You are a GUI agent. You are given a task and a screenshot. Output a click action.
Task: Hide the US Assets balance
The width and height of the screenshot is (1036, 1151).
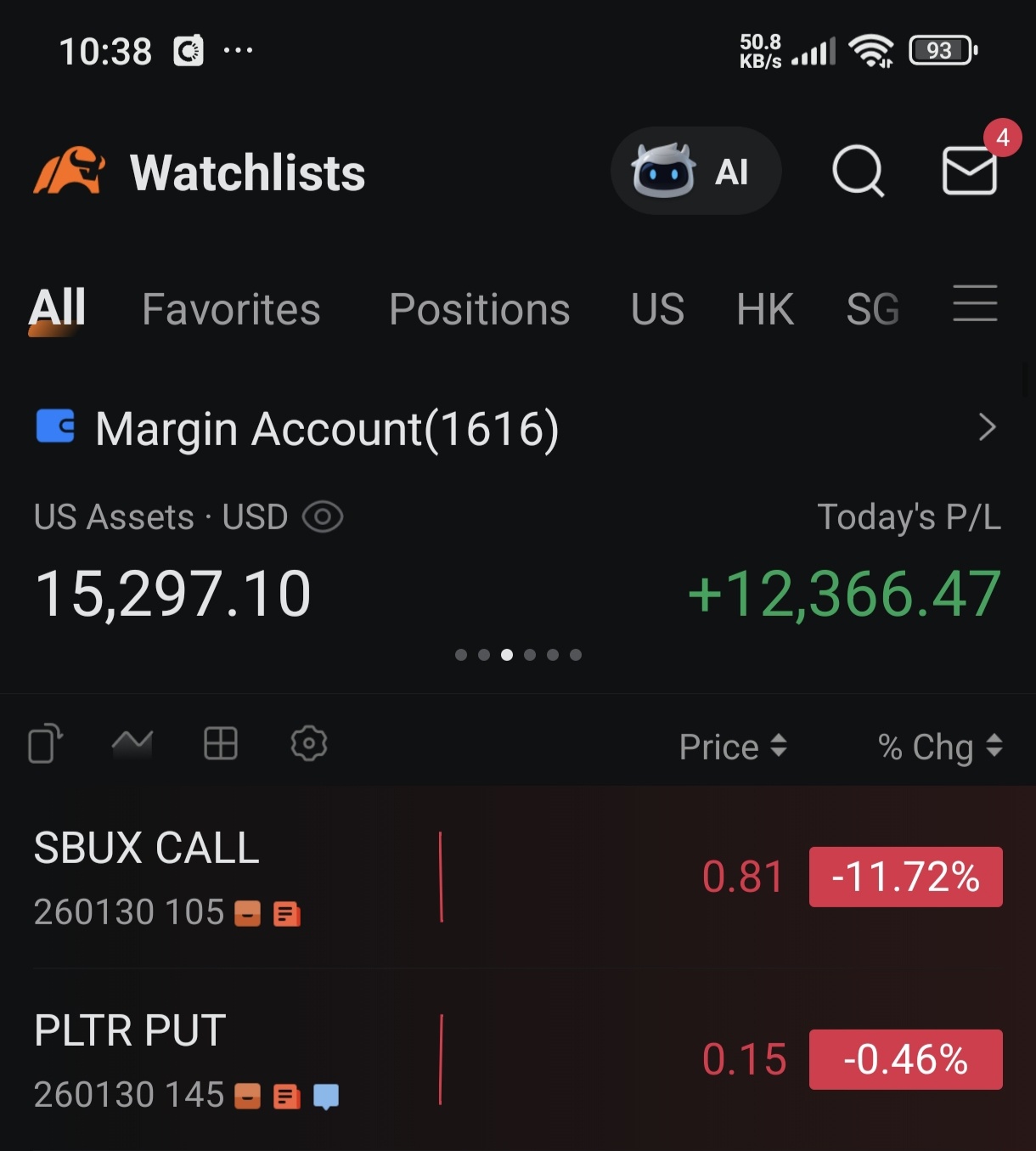click(x=323, y=516)
